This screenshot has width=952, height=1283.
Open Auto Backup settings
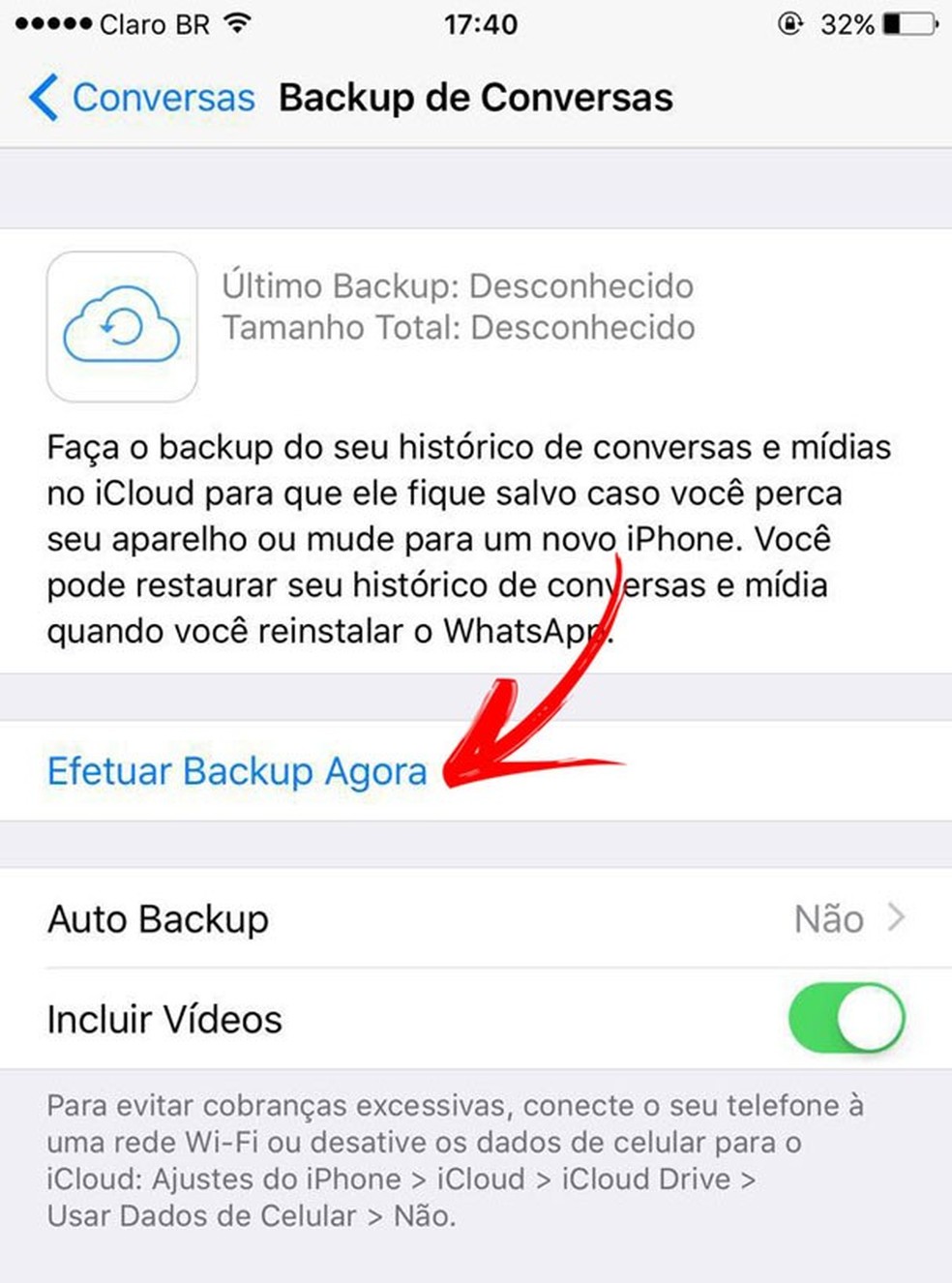coord(474,918)
